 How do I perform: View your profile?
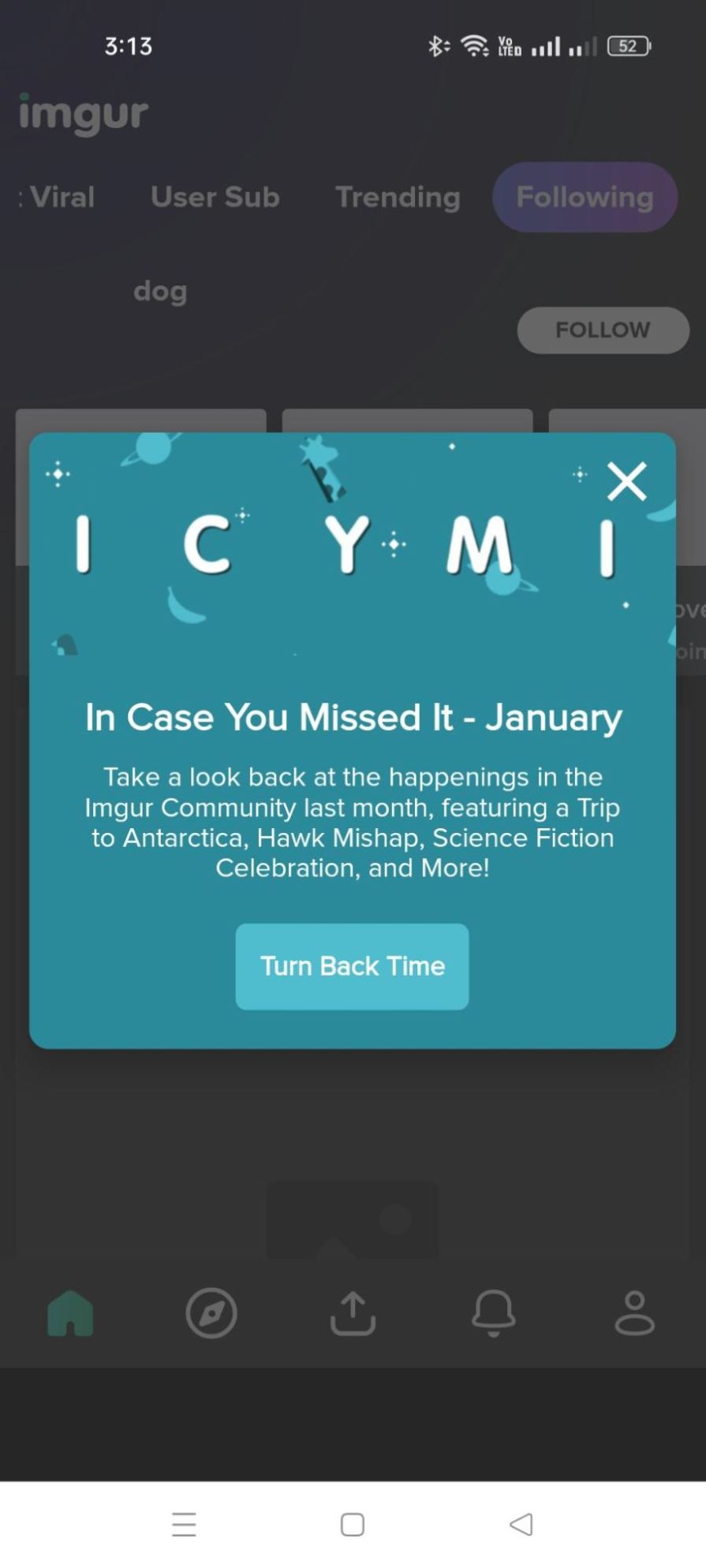634,1313
